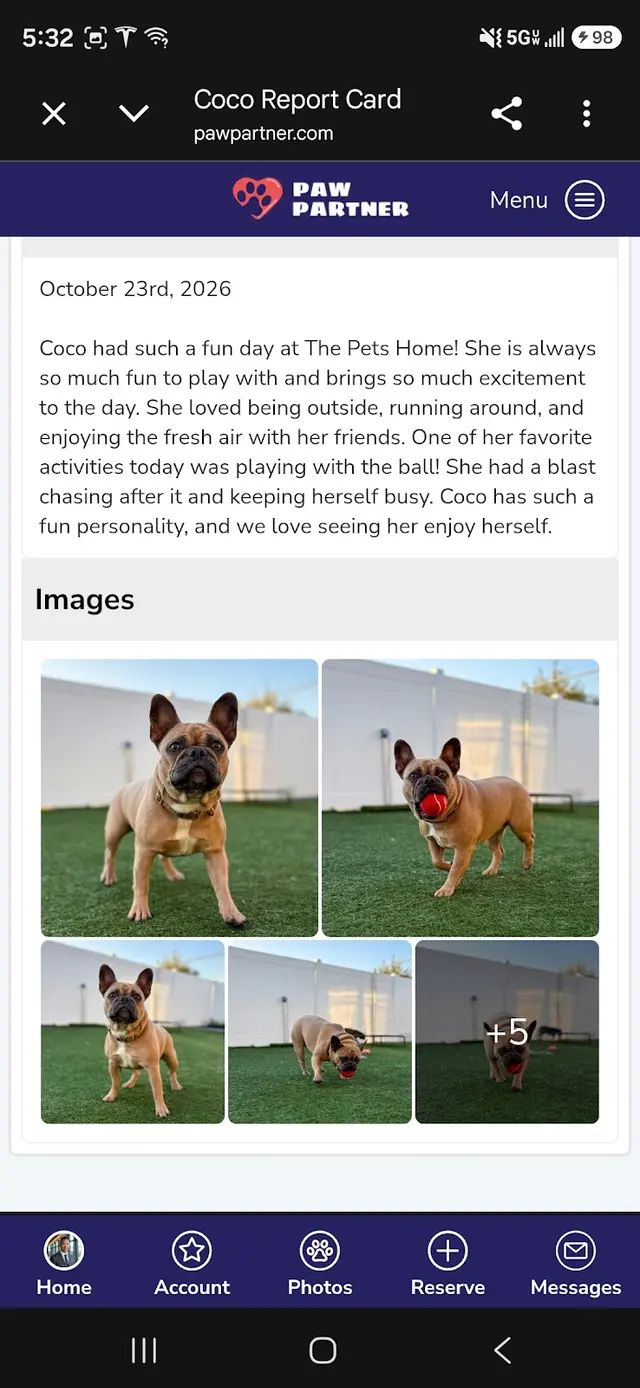Open the system recent apps view
This screenshot has height=1388, width=640.
pos(144,1350)
